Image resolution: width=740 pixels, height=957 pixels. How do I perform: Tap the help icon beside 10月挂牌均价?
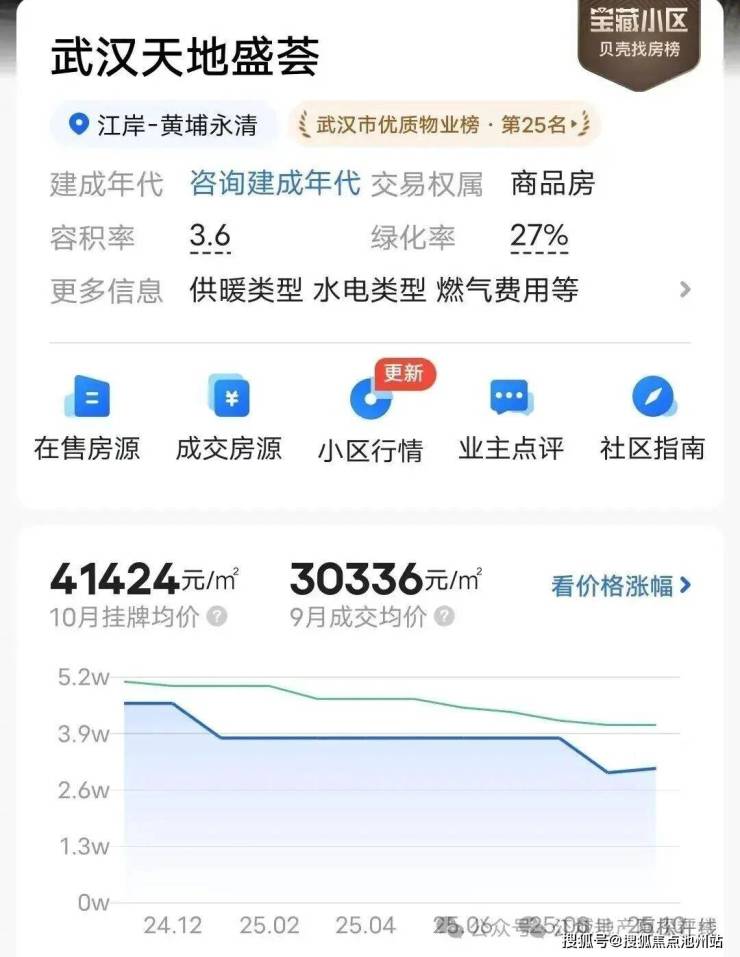(217, 617)
